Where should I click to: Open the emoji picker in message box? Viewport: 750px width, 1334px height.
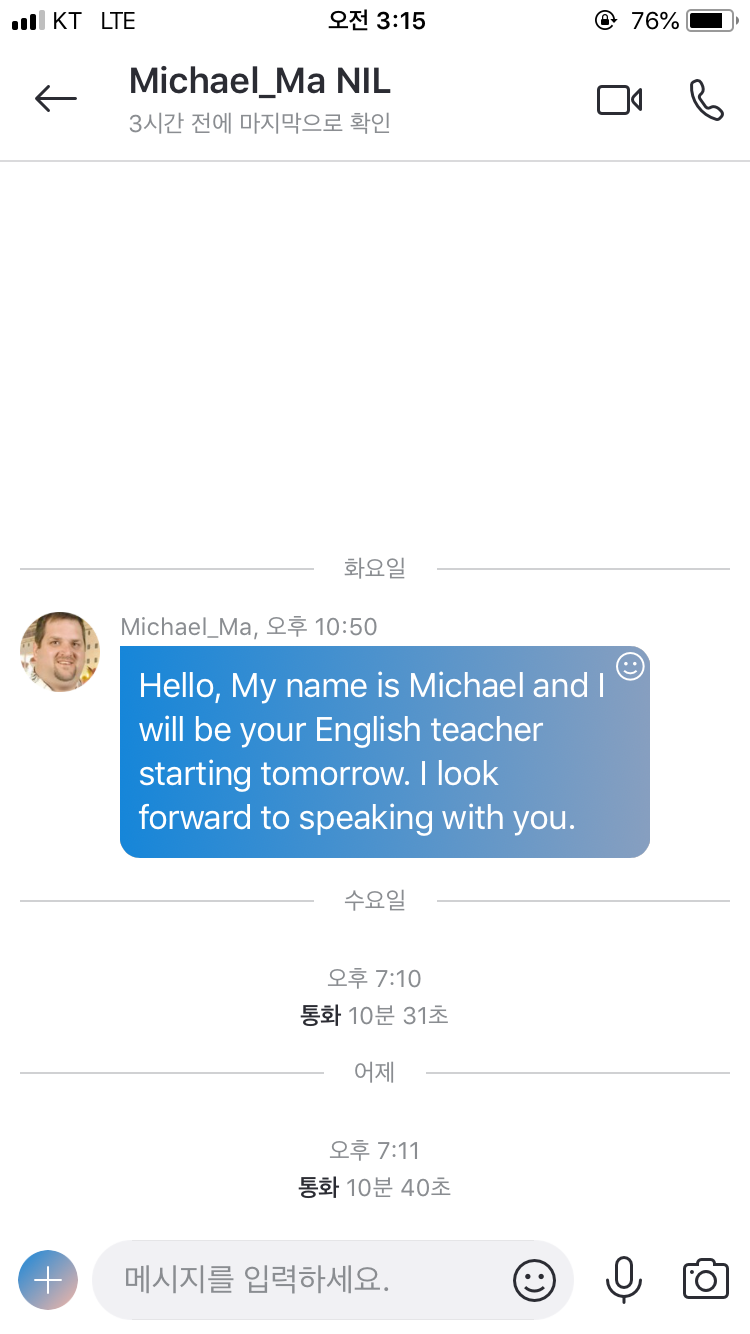tap(534, 1280)
